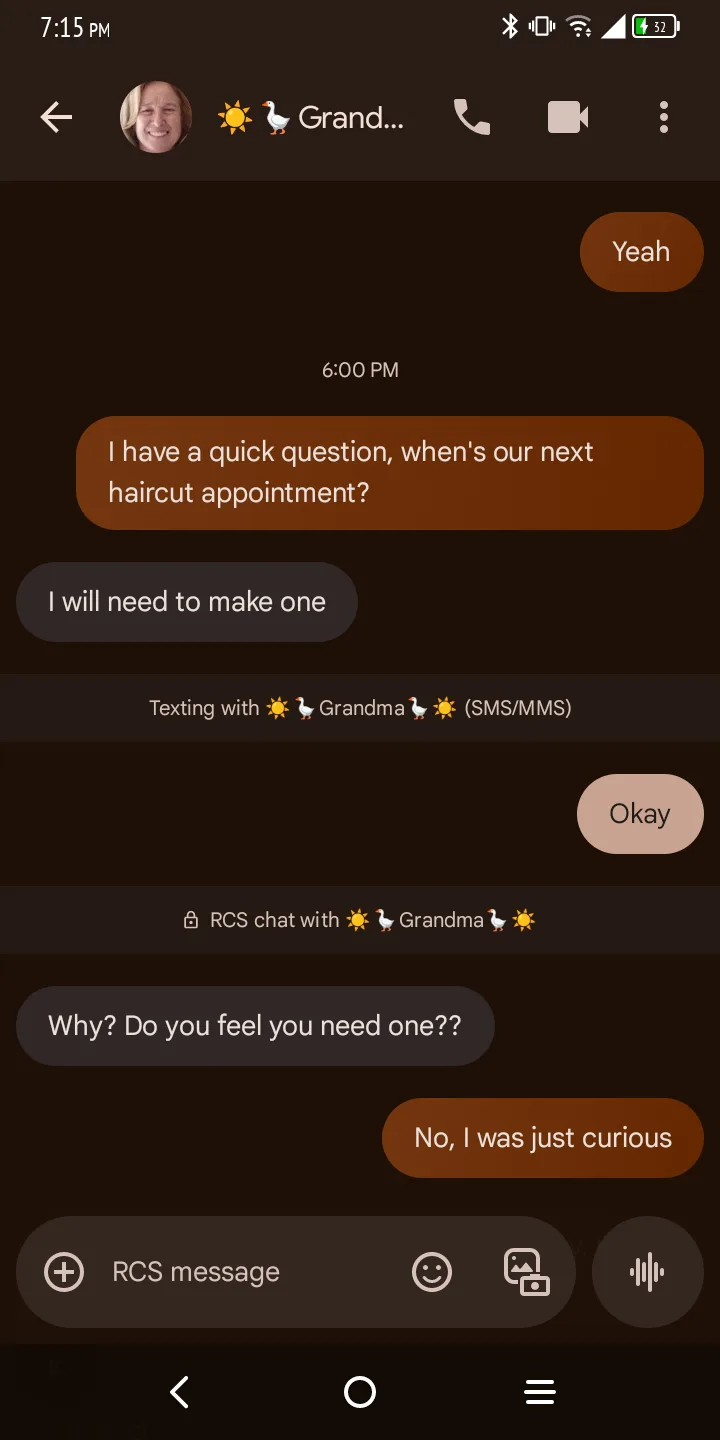Go back to the conversations list
Image resolution: width=720 pixels, height=1440 pixels.
point(56,118)
